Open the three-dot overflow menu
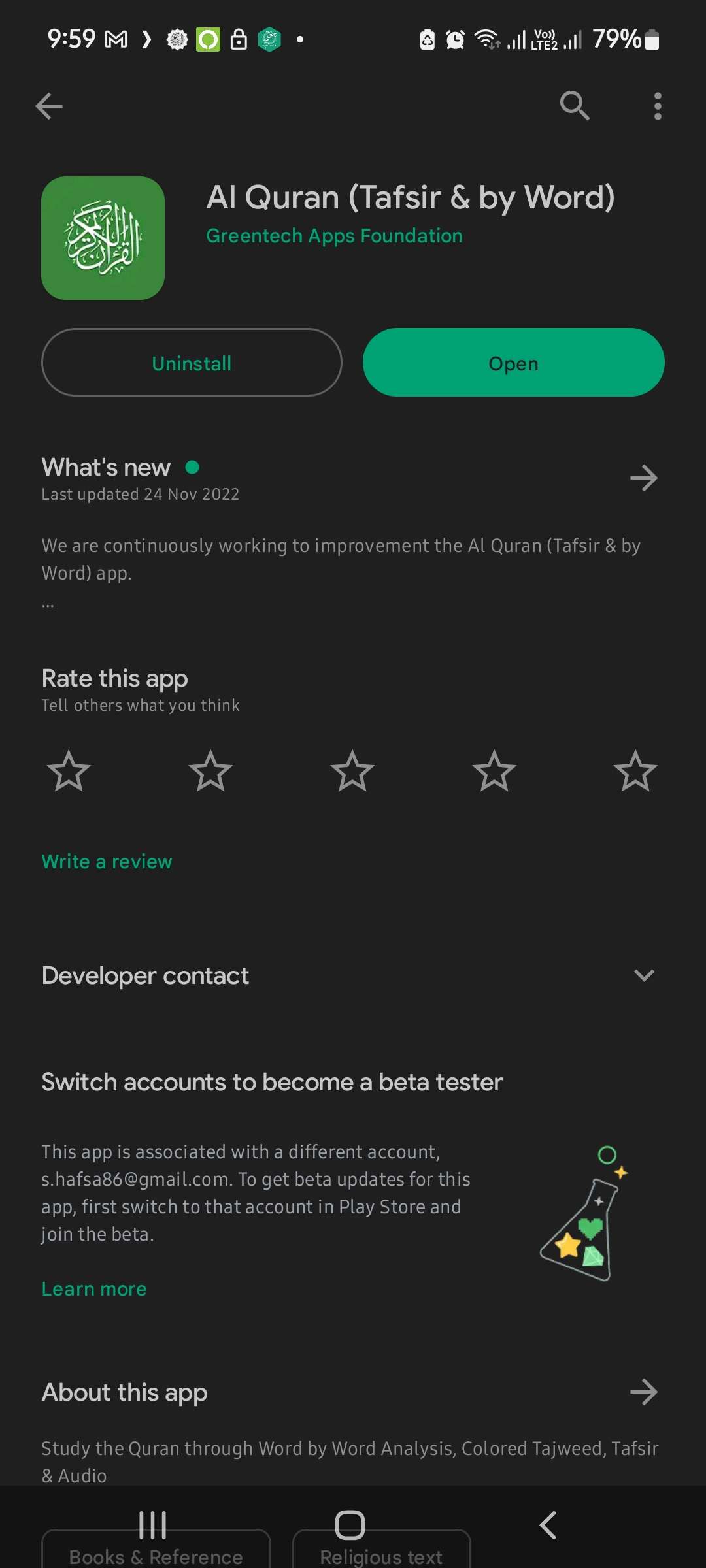This screenshot has height=1568, width=706. click(x=658, y=106)
